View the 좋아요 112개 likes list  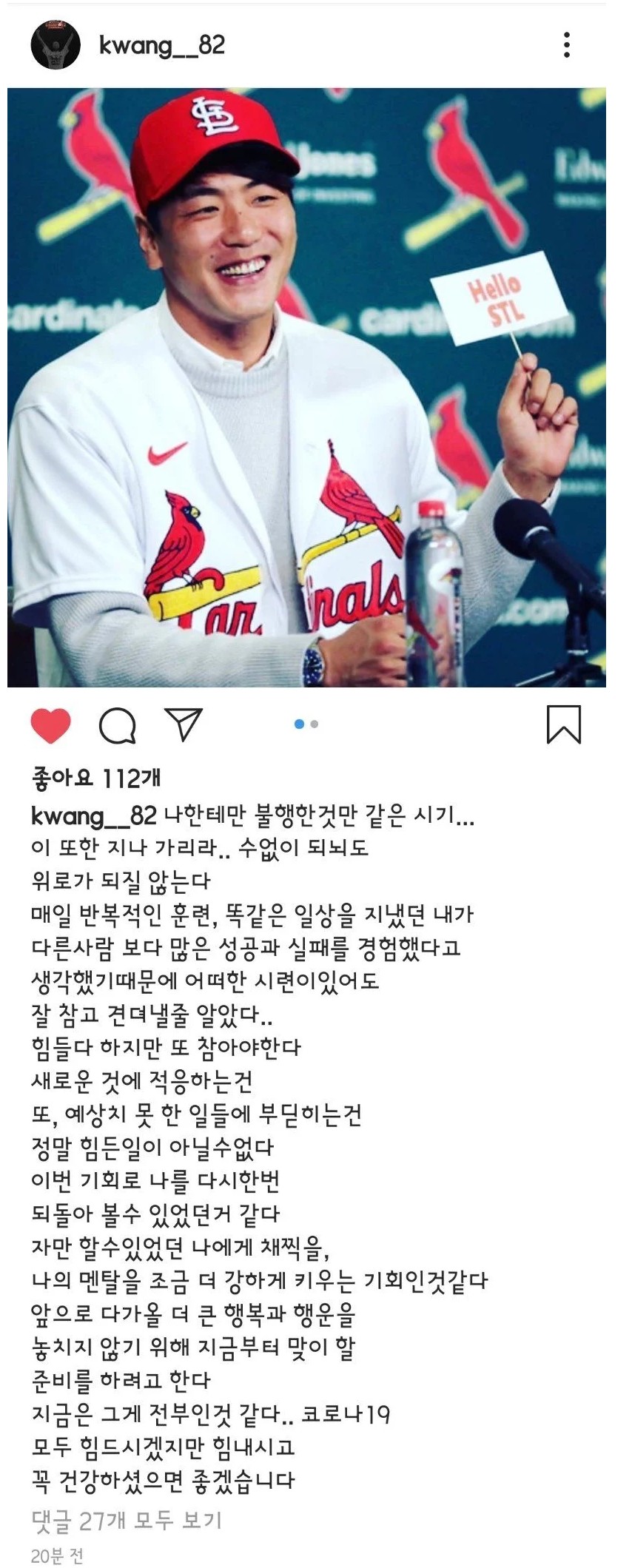click(x=96, y=778)
